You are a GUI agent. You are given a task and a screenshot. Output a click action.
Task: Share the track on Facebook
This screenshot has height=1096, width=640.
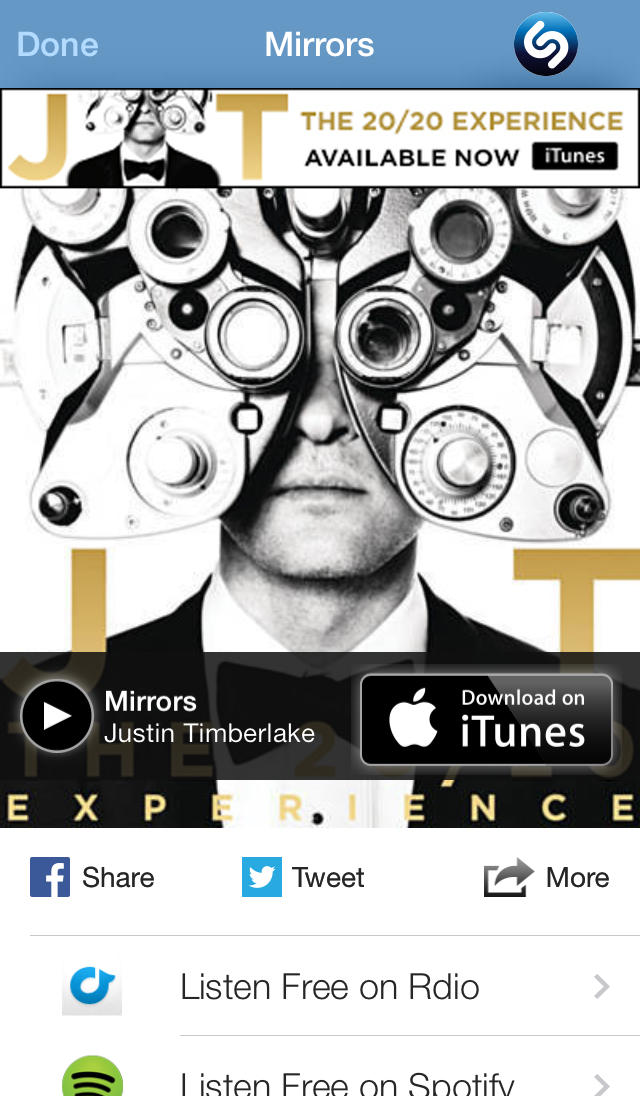pos(92,877)
